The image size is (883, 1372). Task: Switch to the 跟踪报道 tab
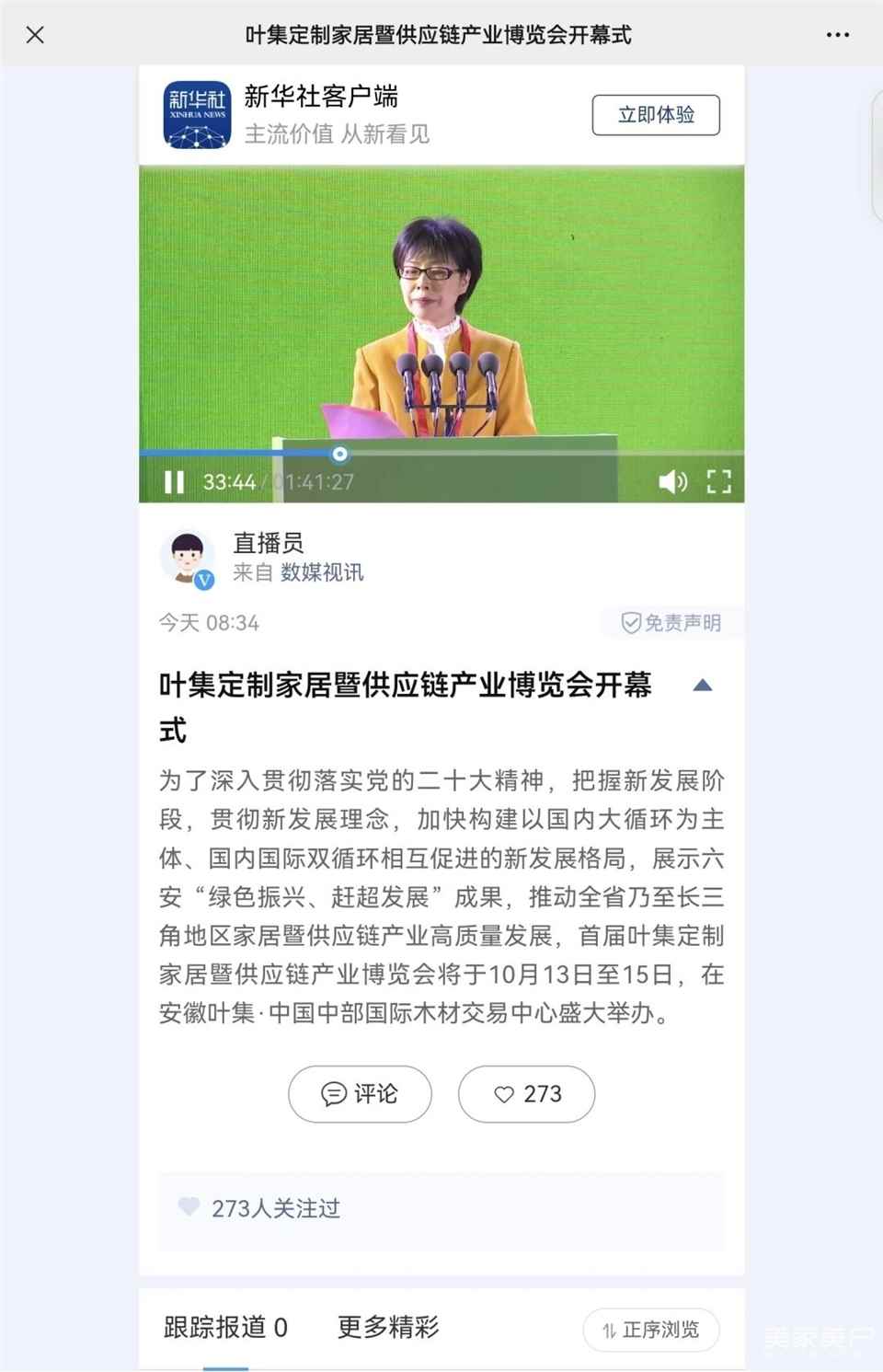[x=225, y=1327]
